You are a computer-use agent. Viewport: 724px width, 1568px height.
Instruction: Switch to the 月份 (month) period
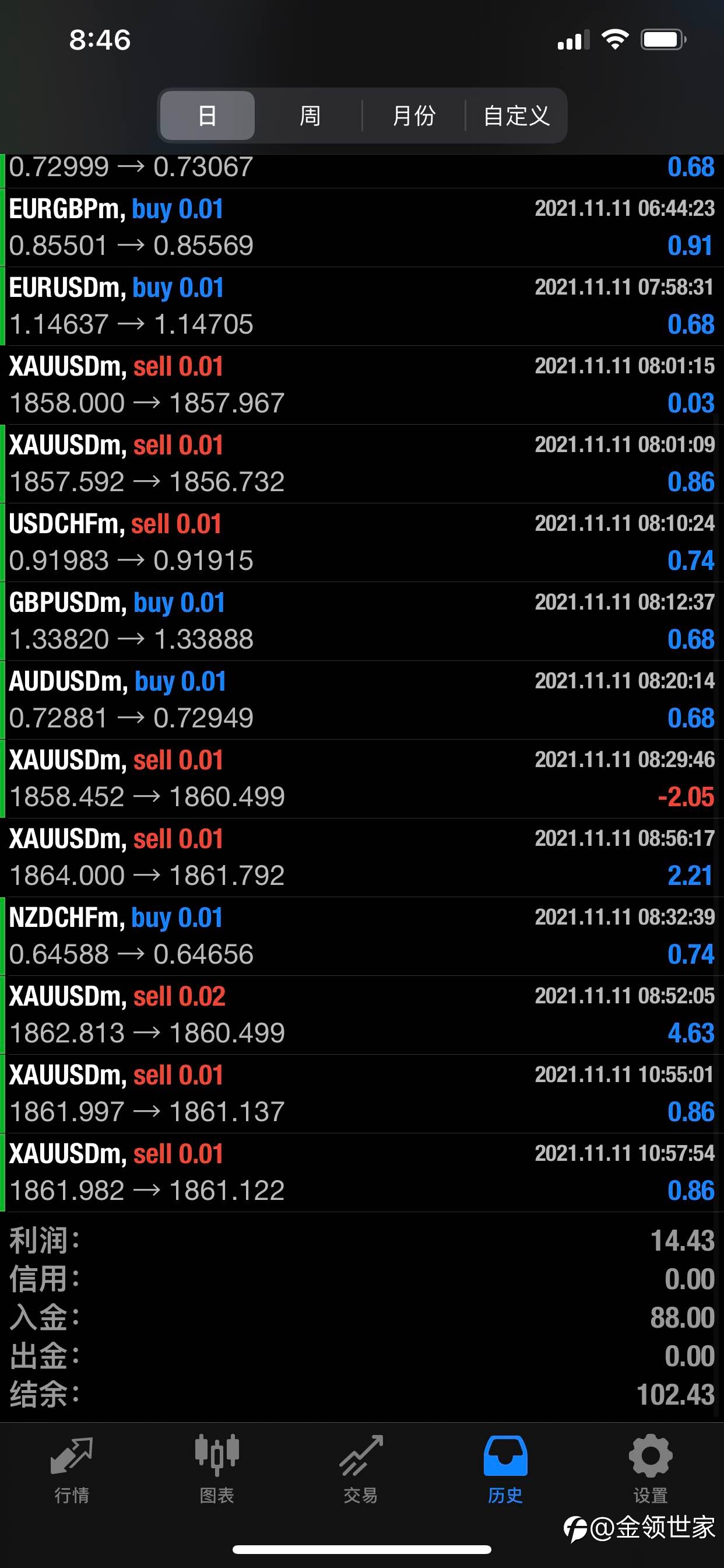(414, 115)
